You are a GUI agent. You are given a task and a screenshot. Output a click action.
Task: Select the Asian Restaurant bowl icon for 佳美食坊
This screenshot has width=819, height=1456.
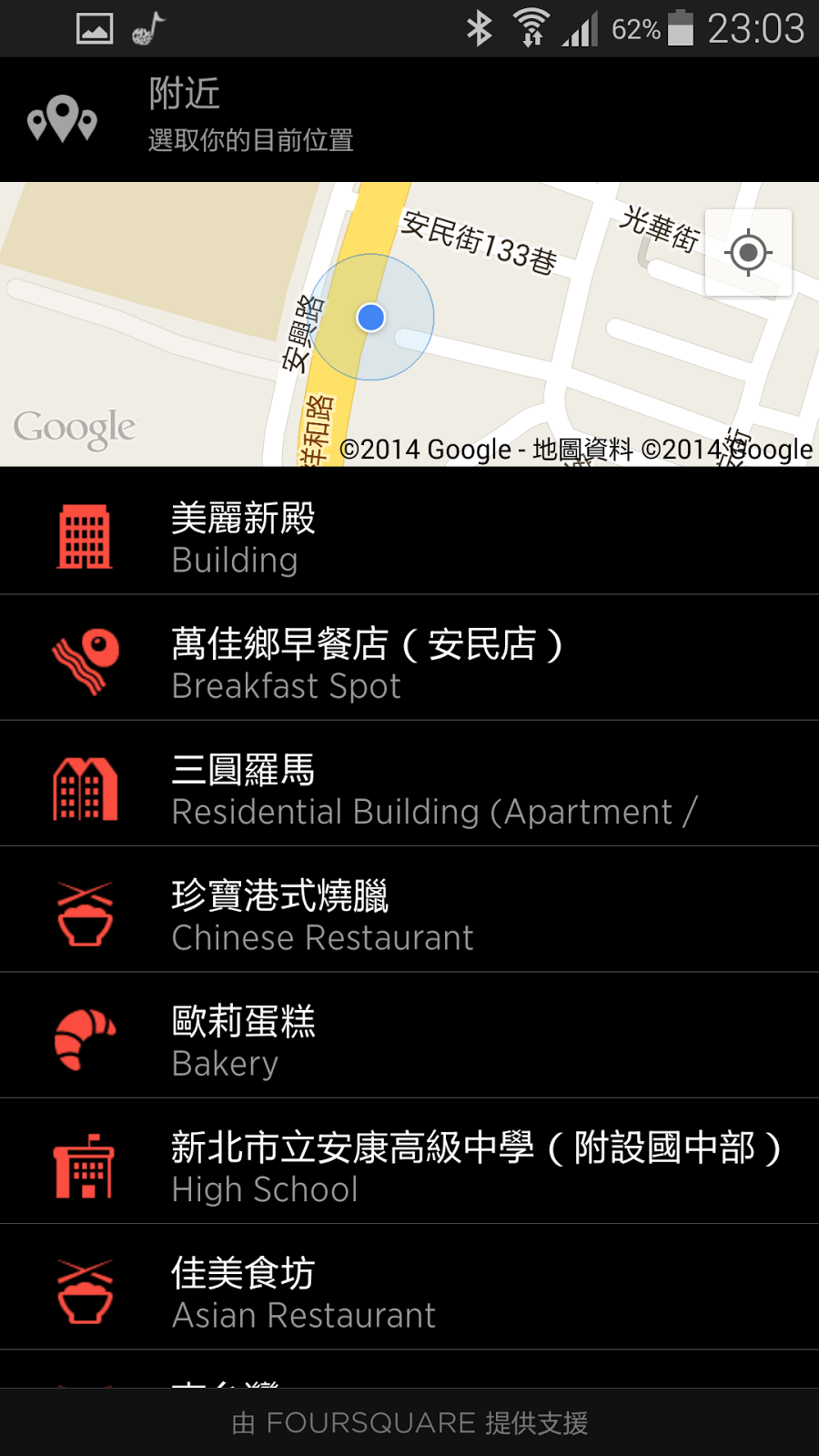(85, 1288)
